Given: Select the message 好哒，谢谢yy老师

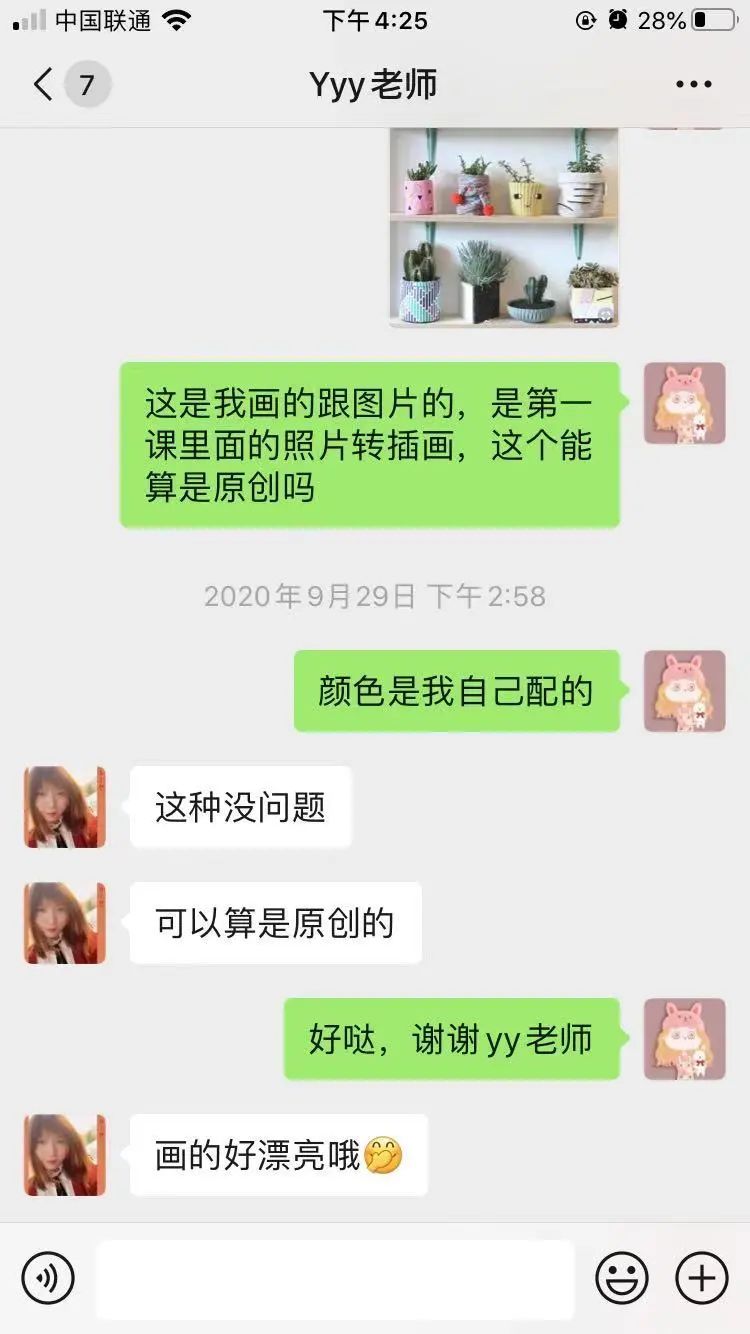Looking at the screenshot, I should coord(452,1039).
